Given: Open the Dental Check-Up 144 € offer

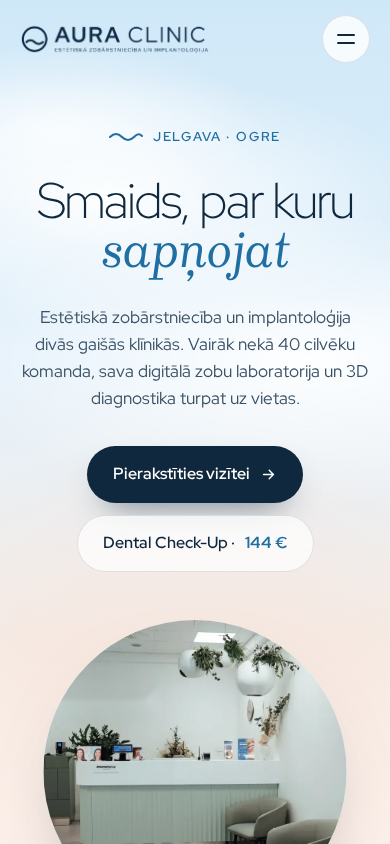Looking at the screenshot, I should pos(195,543).
